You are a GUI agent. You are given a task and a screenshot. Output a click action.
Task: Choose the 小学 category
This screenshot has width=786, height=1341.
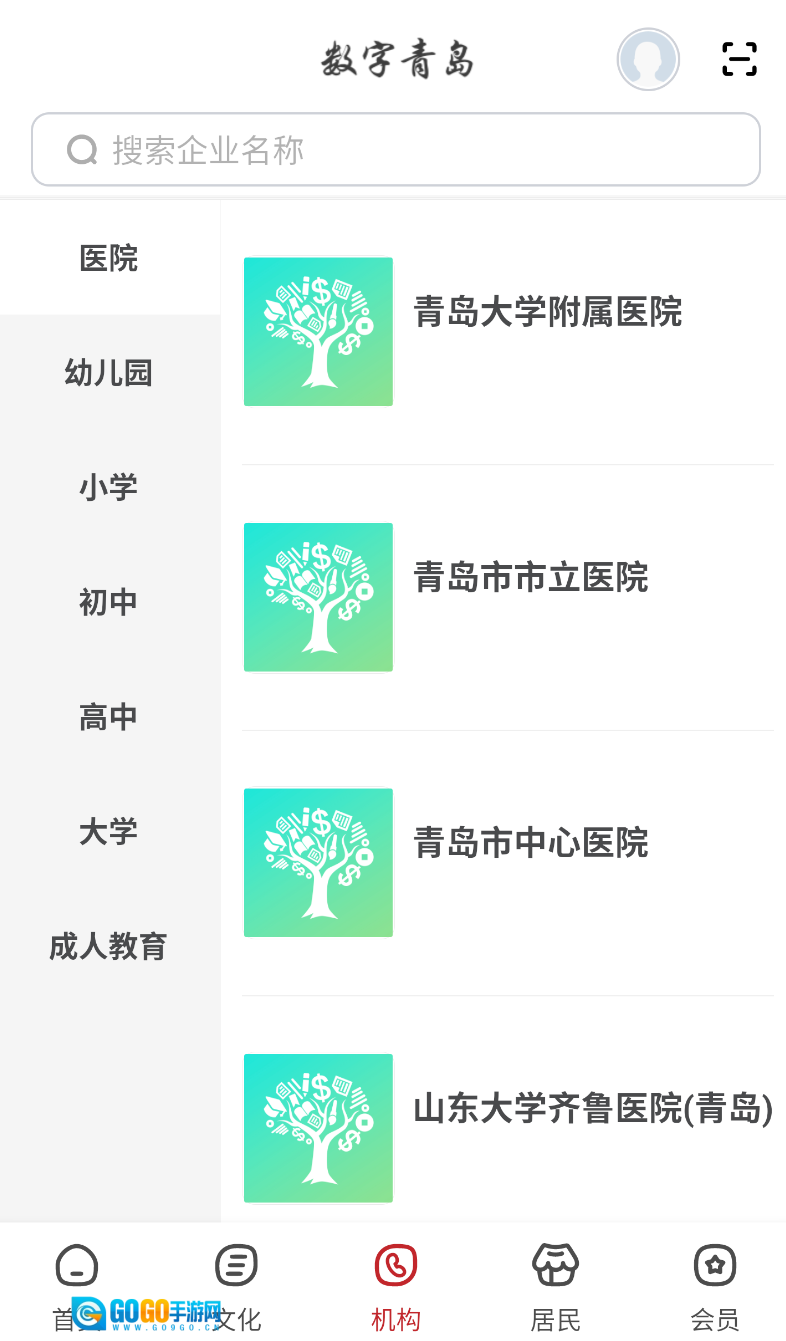point(109,488)
